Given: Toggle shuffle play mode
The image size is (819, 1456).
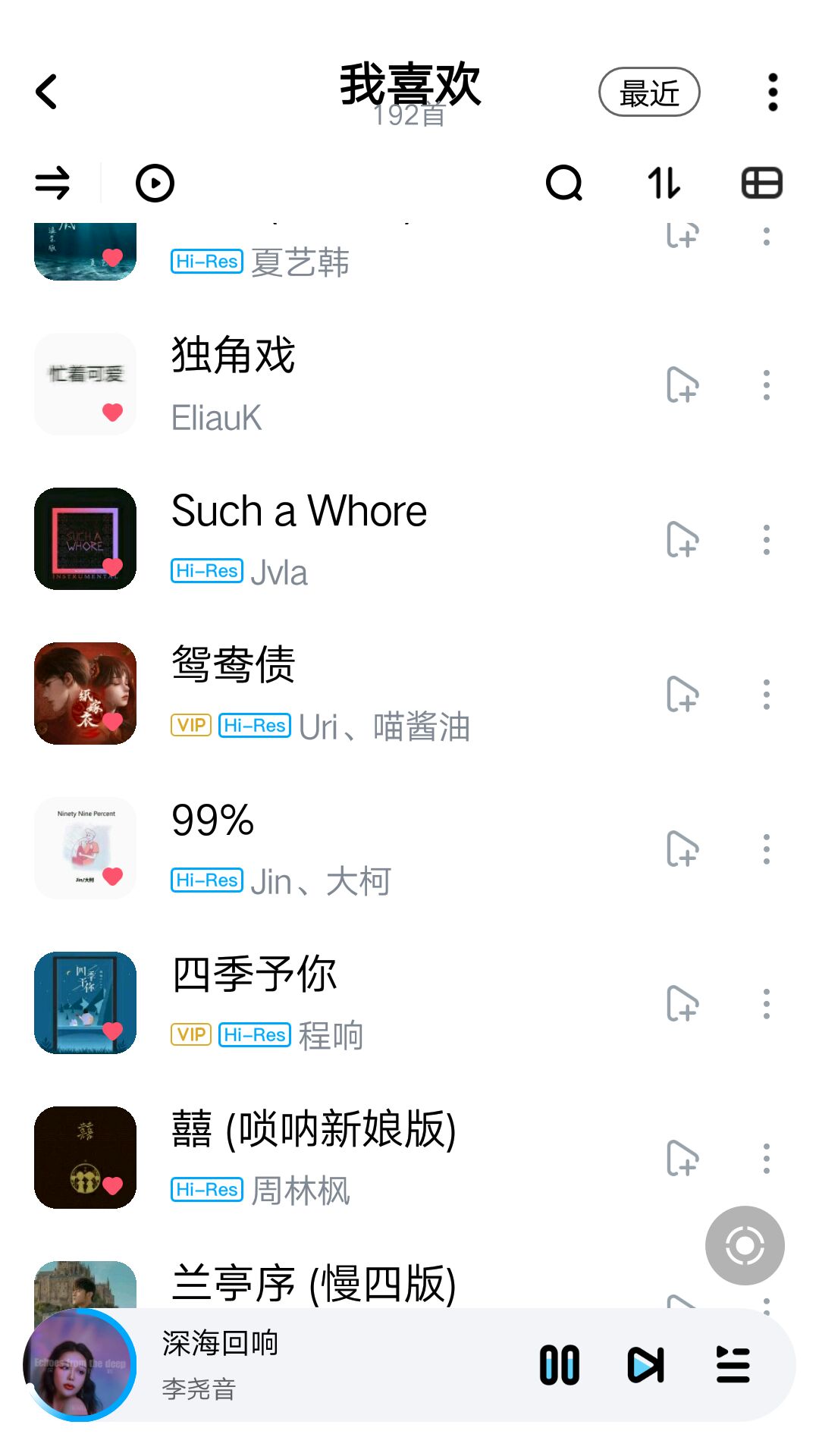Looking at the screenshot, I should point(52,184).
